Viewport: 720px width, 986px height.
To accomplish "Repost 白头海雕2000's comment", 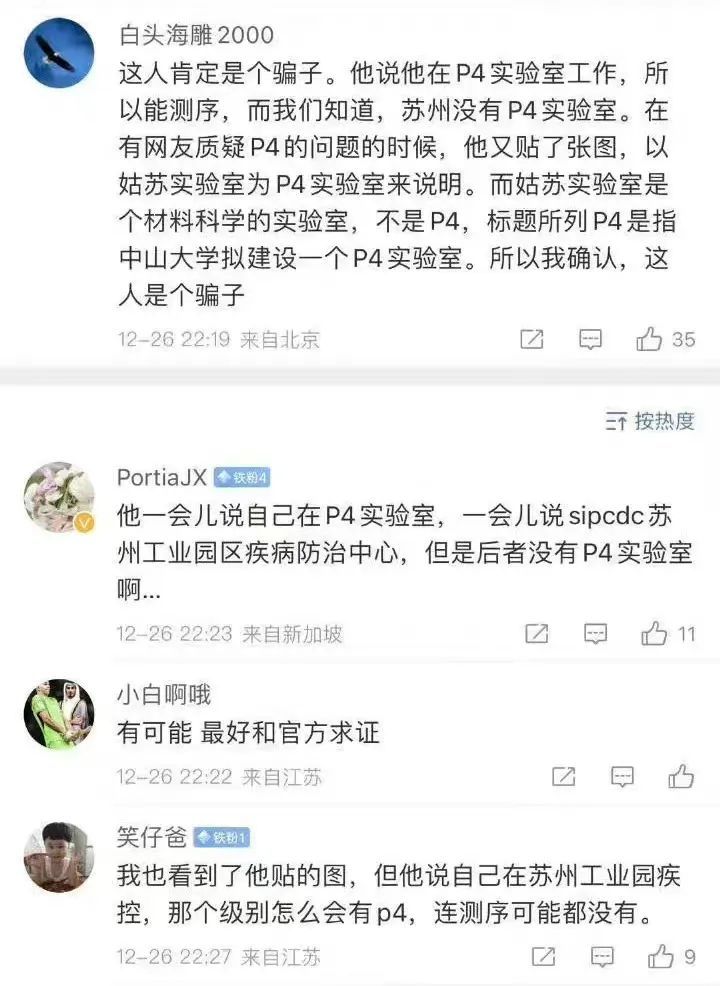I will 532,339.
